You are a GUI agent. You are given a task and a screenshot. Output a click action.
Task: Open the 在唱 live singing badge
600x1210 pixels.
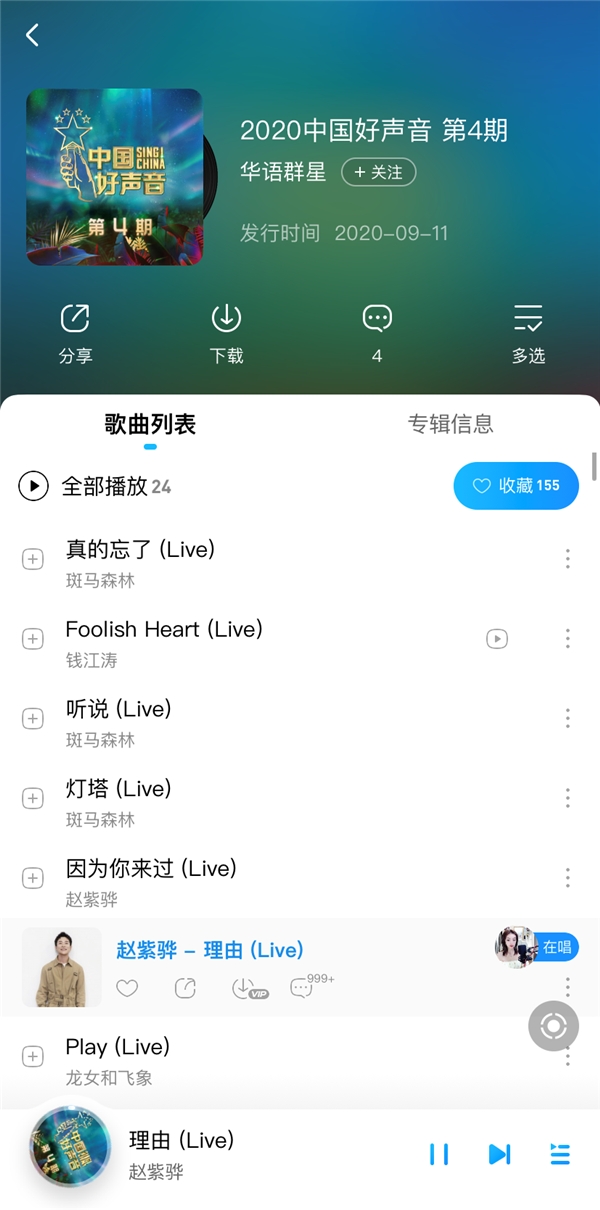[538, 947]
